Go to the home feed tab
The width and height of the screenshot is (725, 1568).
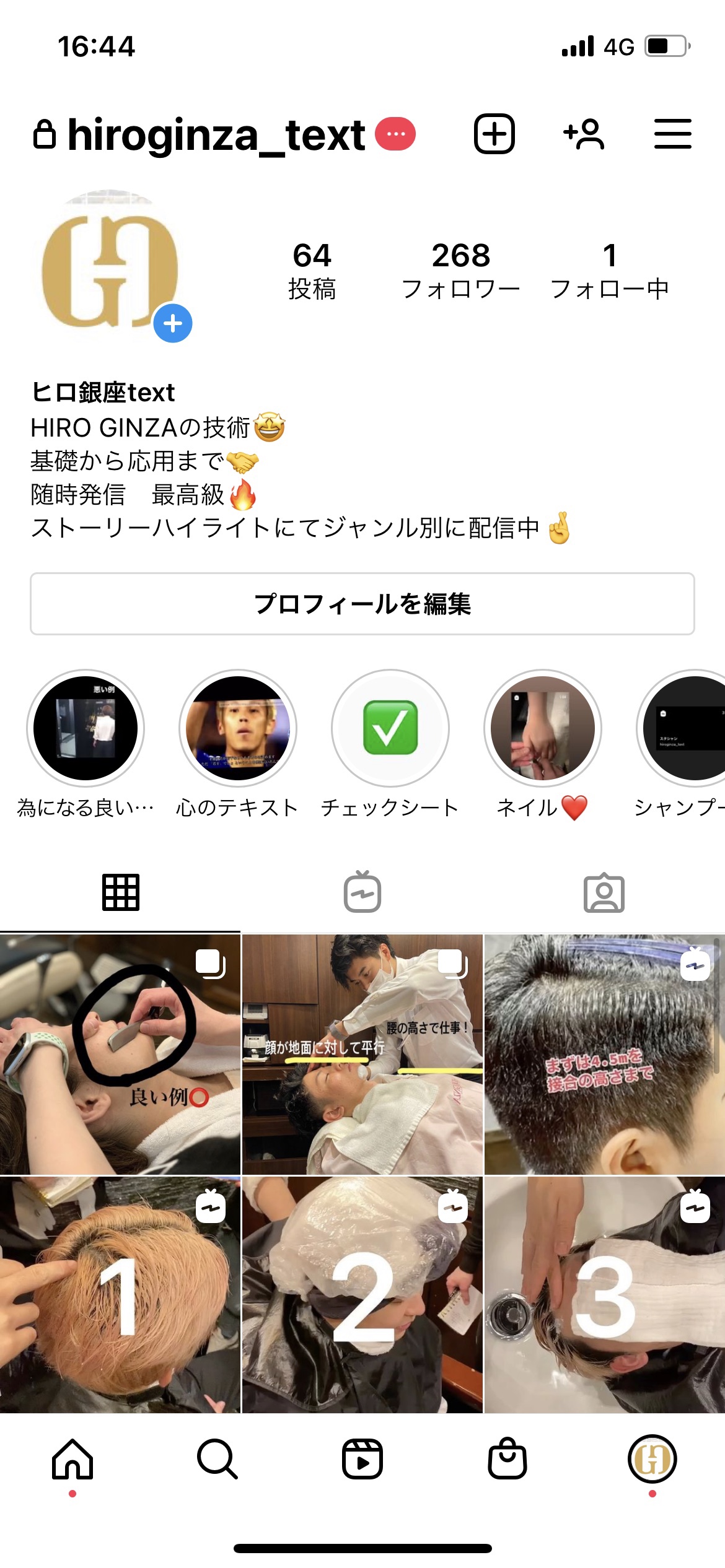pos(72,1459)
